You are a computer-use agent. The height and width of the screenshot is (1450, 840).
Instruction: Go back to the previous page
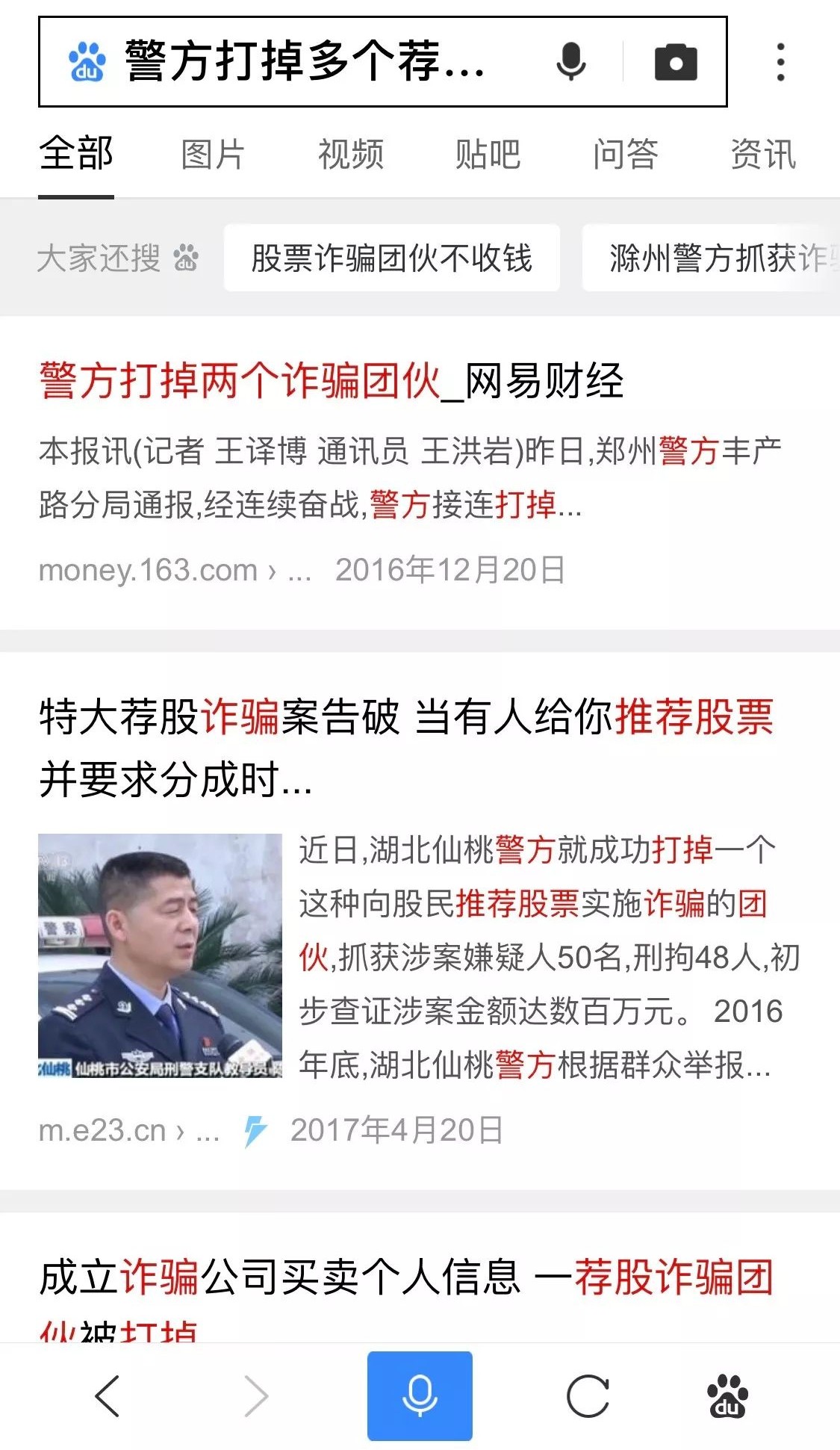[108, 1395]
